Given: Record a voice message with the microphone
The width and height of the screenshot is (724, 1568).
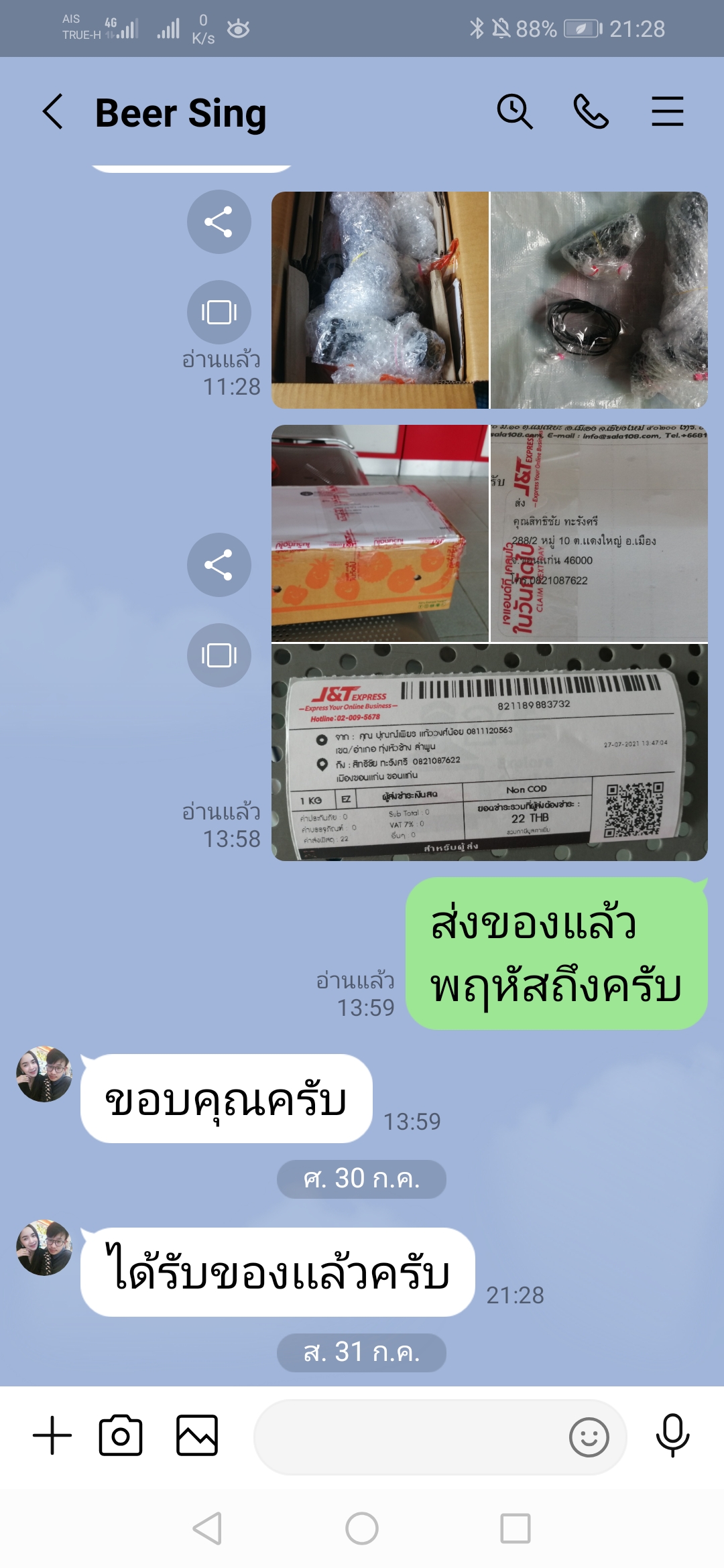Looking at the screenshot, I should click(672, 1435).
